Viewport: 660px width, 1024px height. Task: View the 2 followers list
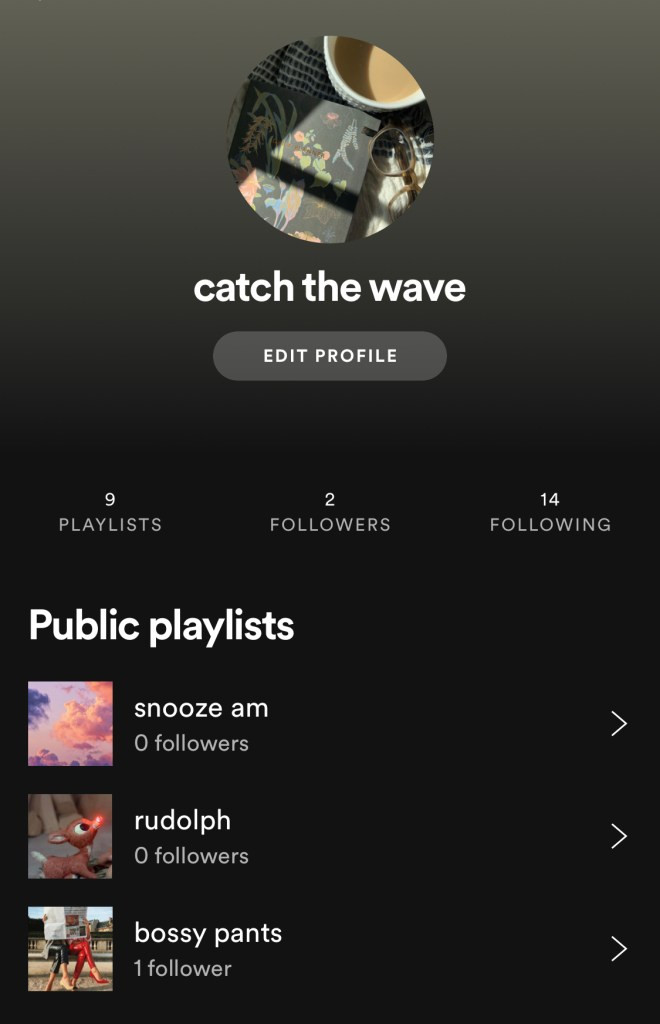330,512
